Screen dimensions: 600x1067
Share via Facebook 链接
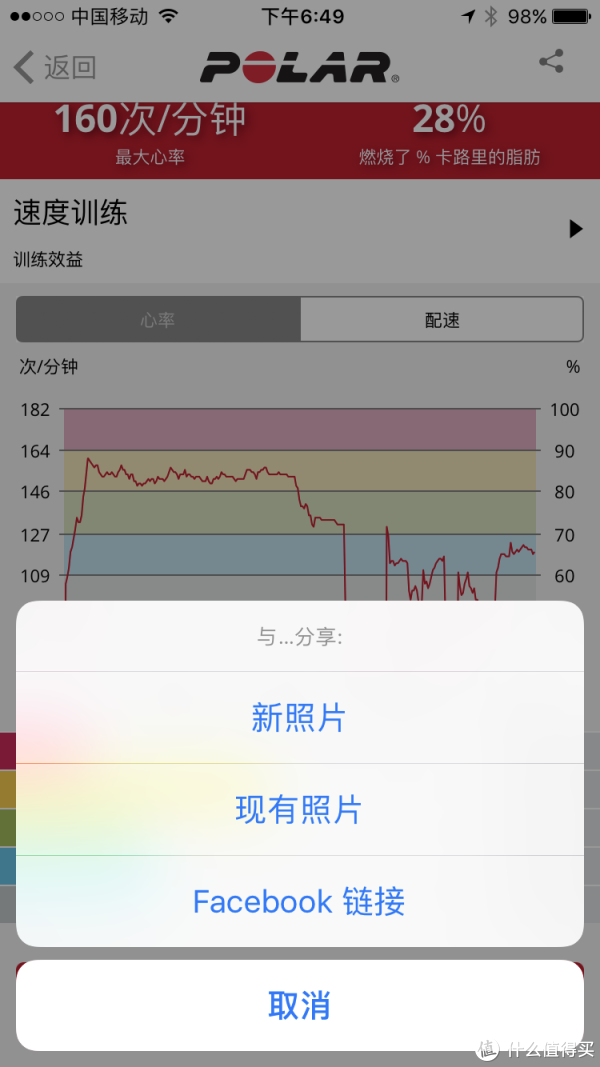tap(299, 901)
